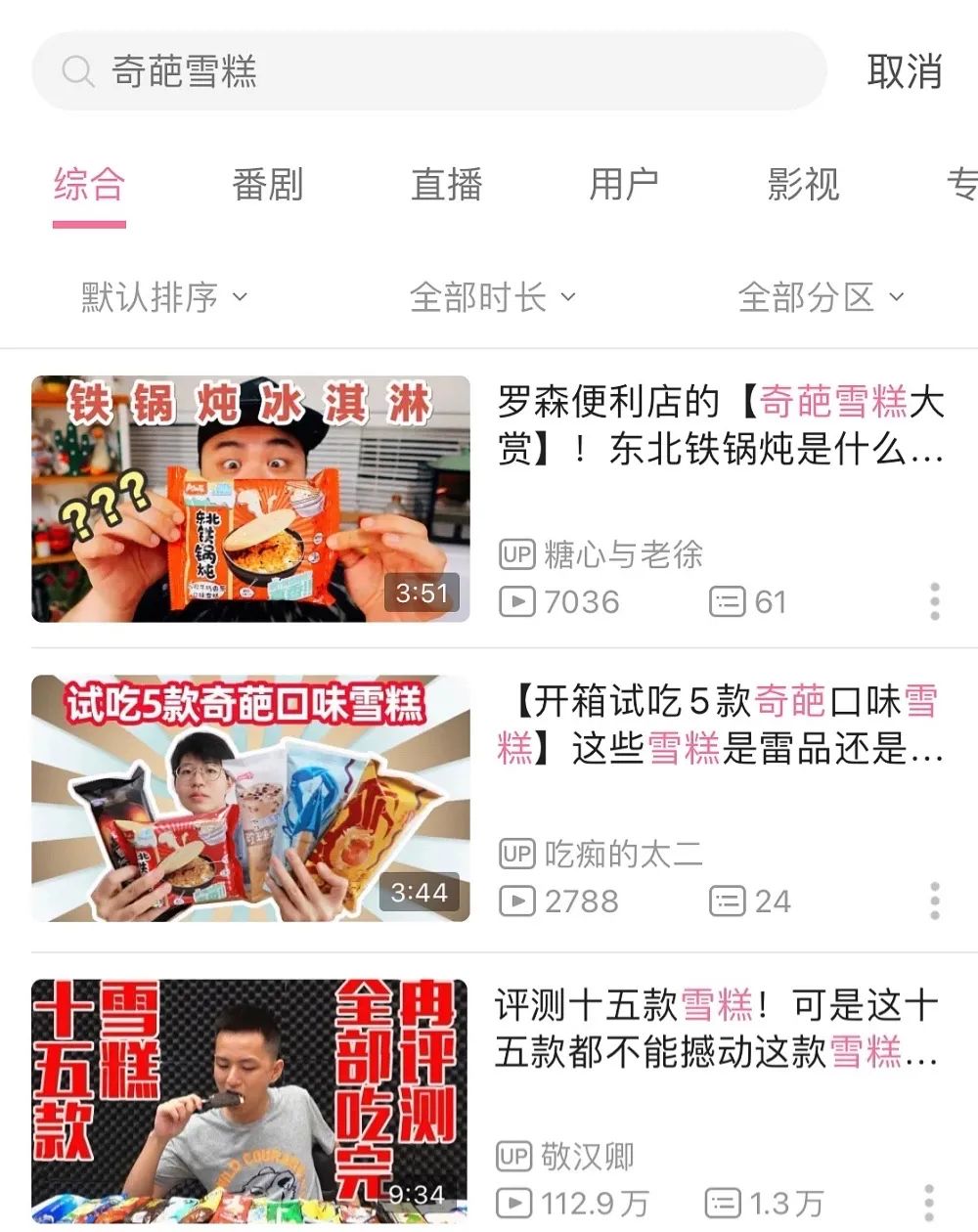Expand the 默认排序 sort dropdown
The height and width of the screenshot is (1232, 978).
pyautogui.click(x=163, y=297)
